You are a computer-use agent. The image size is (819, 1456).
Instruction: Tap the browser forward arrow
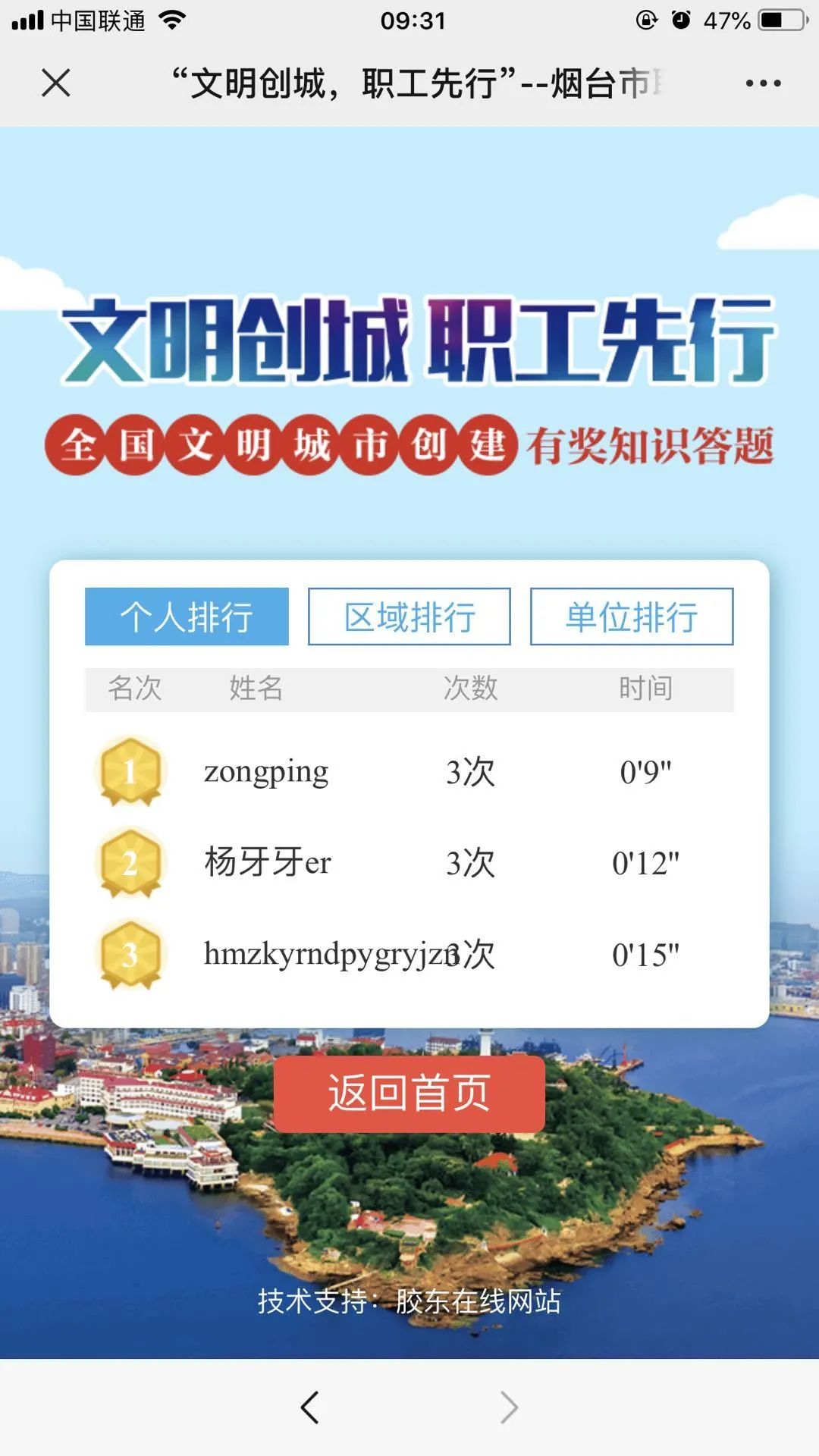(510, 1407)
